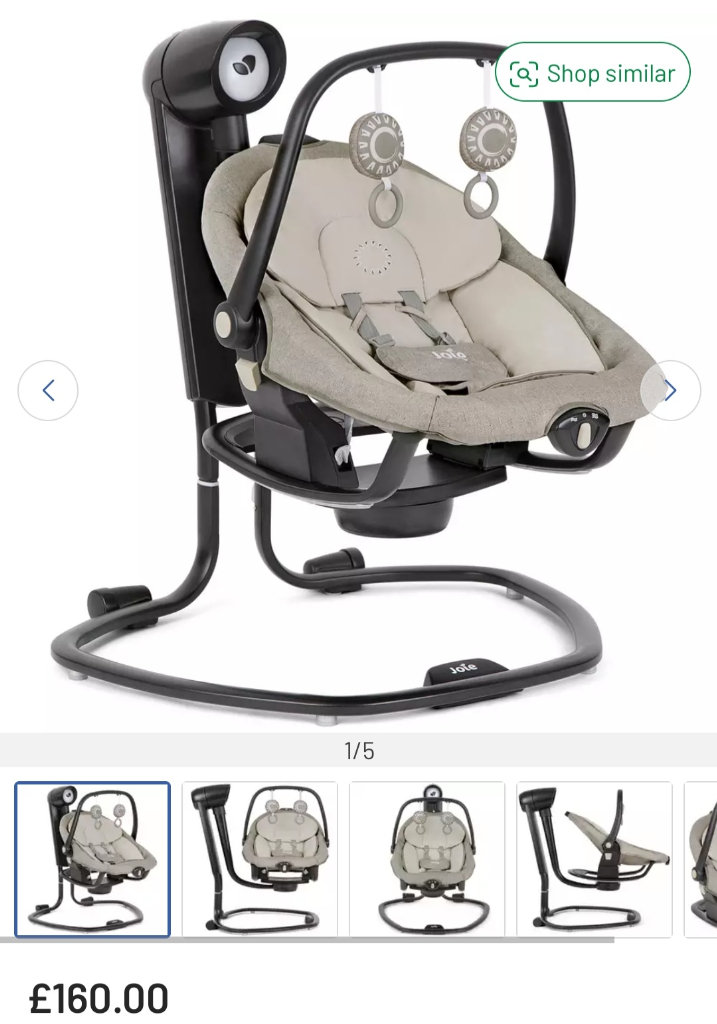
Task: Select the second thumbnail showing front view
Action: tap(260, 860)
